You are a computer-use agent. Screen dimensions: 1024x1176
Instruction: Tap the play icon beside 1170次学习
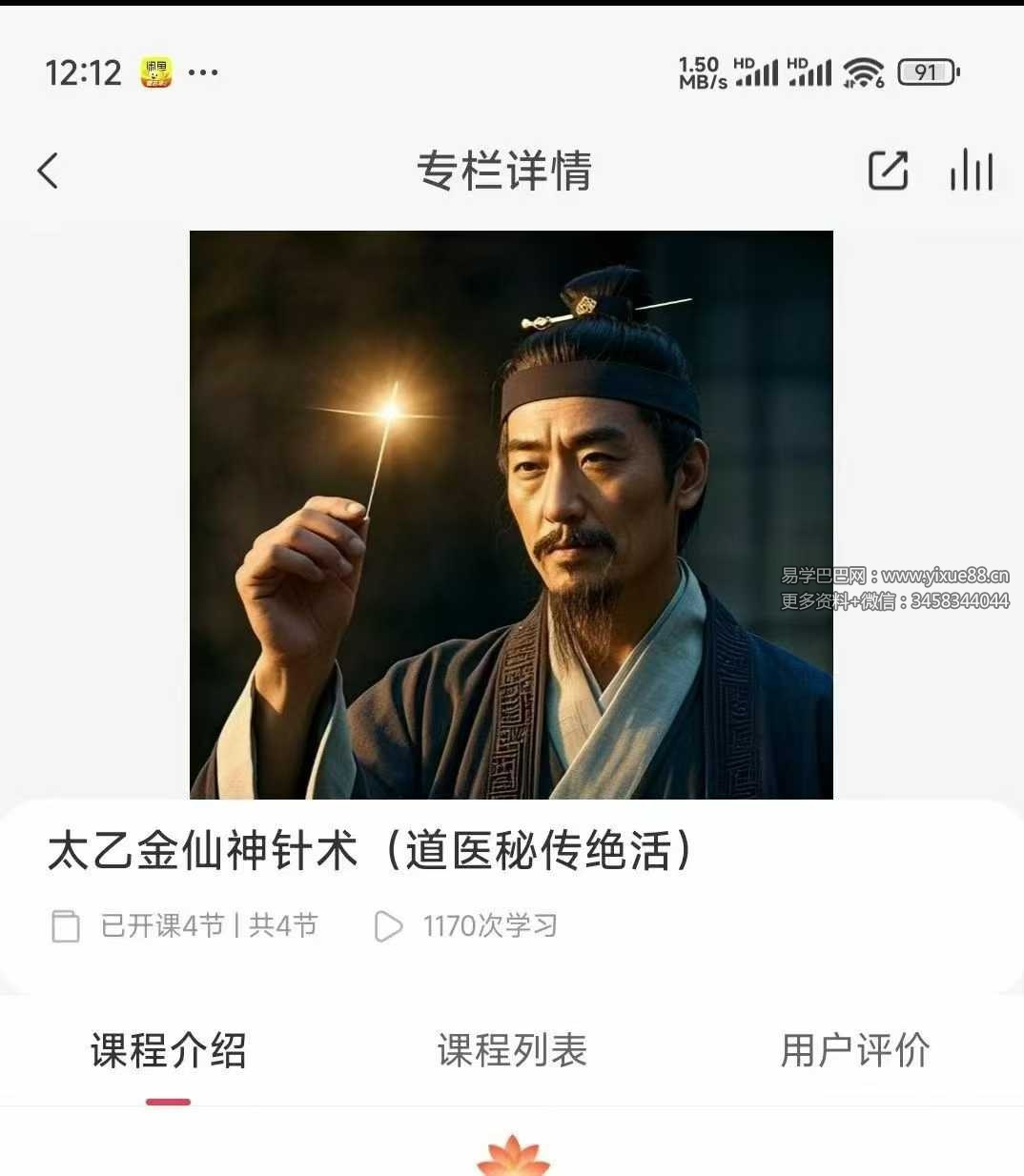pos(387,925)
